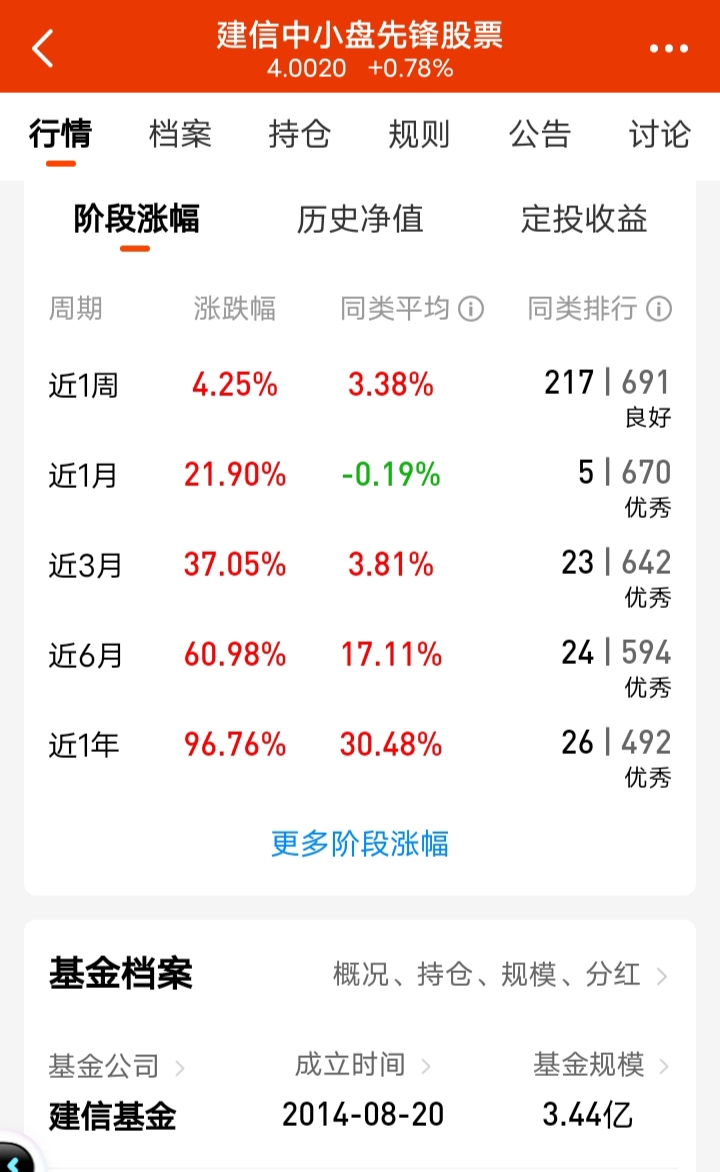
Task: Select the 讨论 tab
Action: coord(659,134)
